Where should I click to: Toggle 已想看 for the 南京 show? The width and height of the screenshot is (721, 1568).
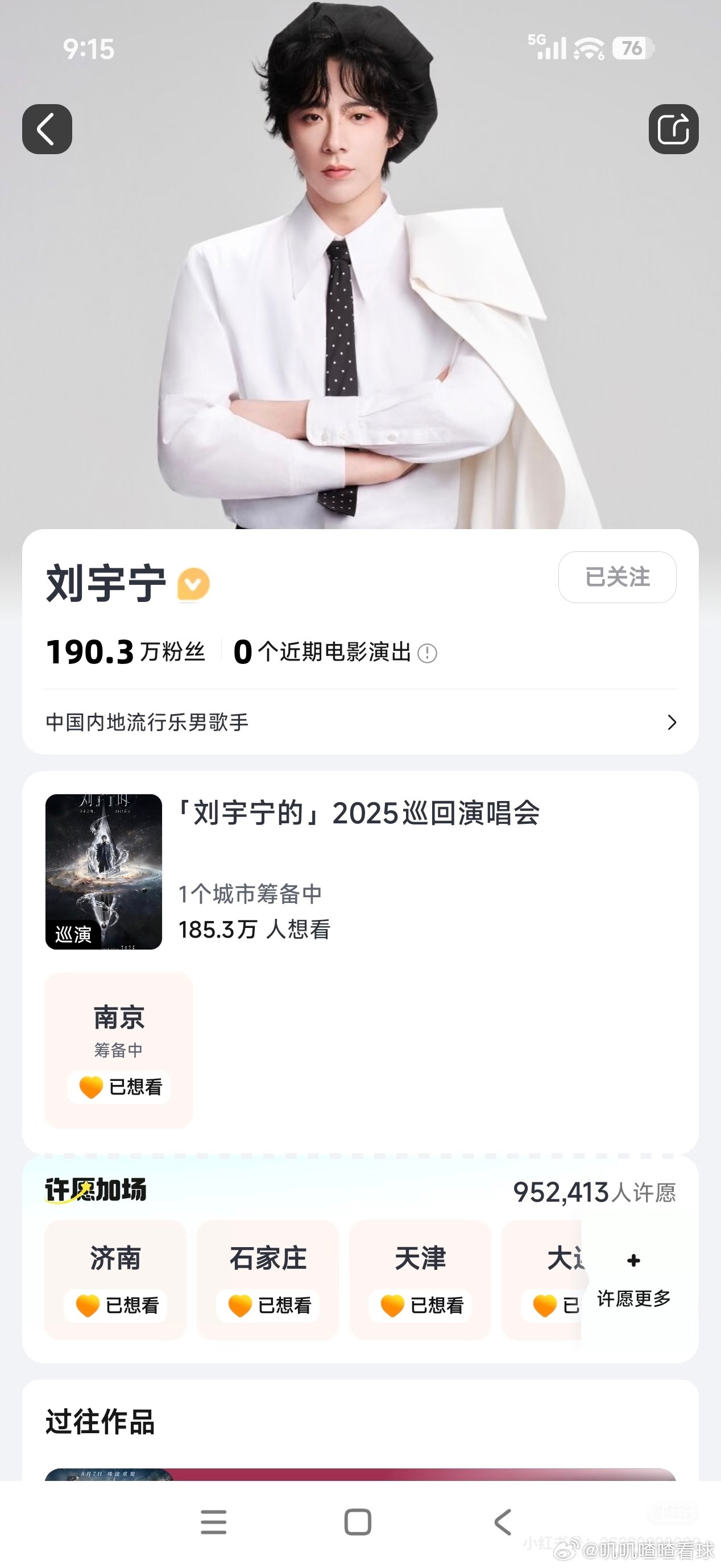(118, 1087)
